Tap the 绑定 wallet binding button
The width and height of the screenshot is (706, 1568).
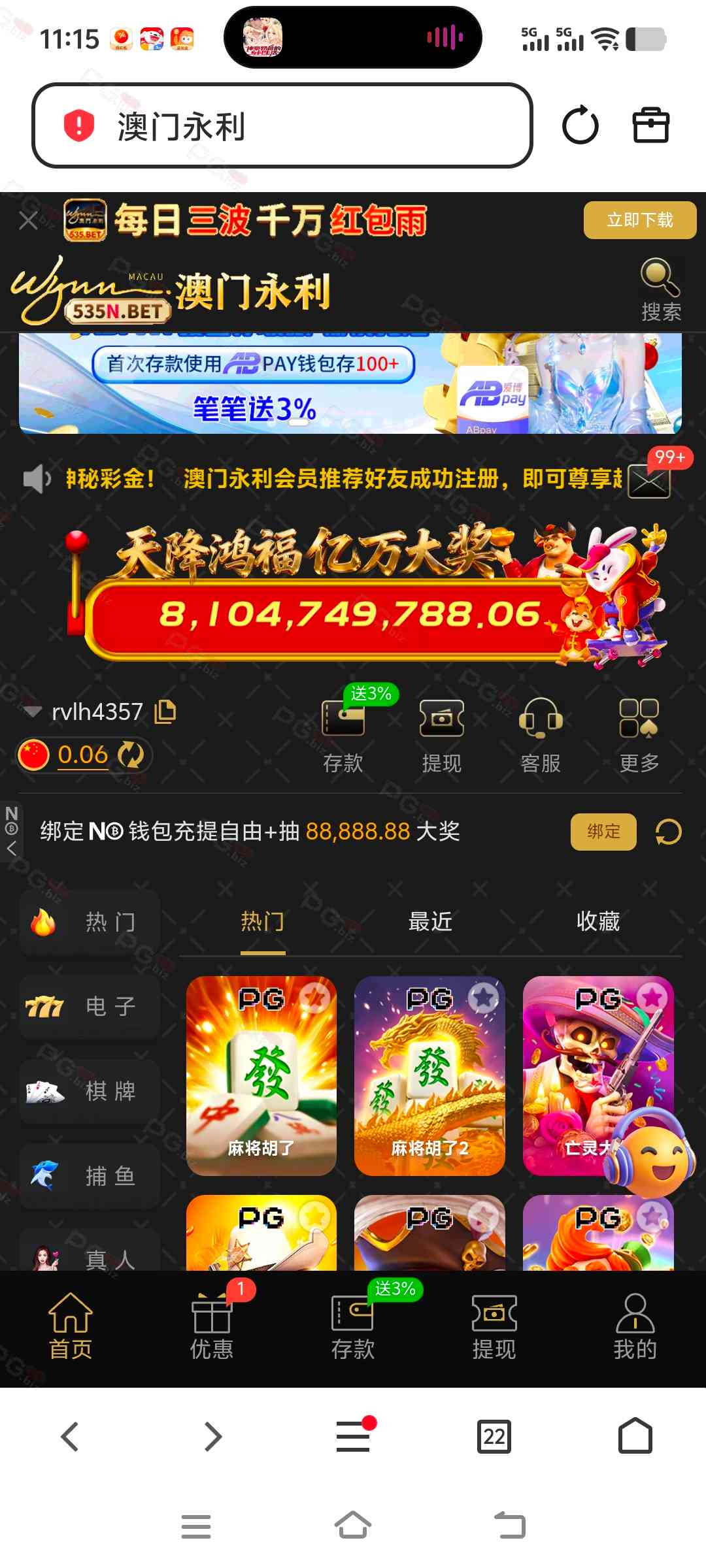click(x=603, y=832)
